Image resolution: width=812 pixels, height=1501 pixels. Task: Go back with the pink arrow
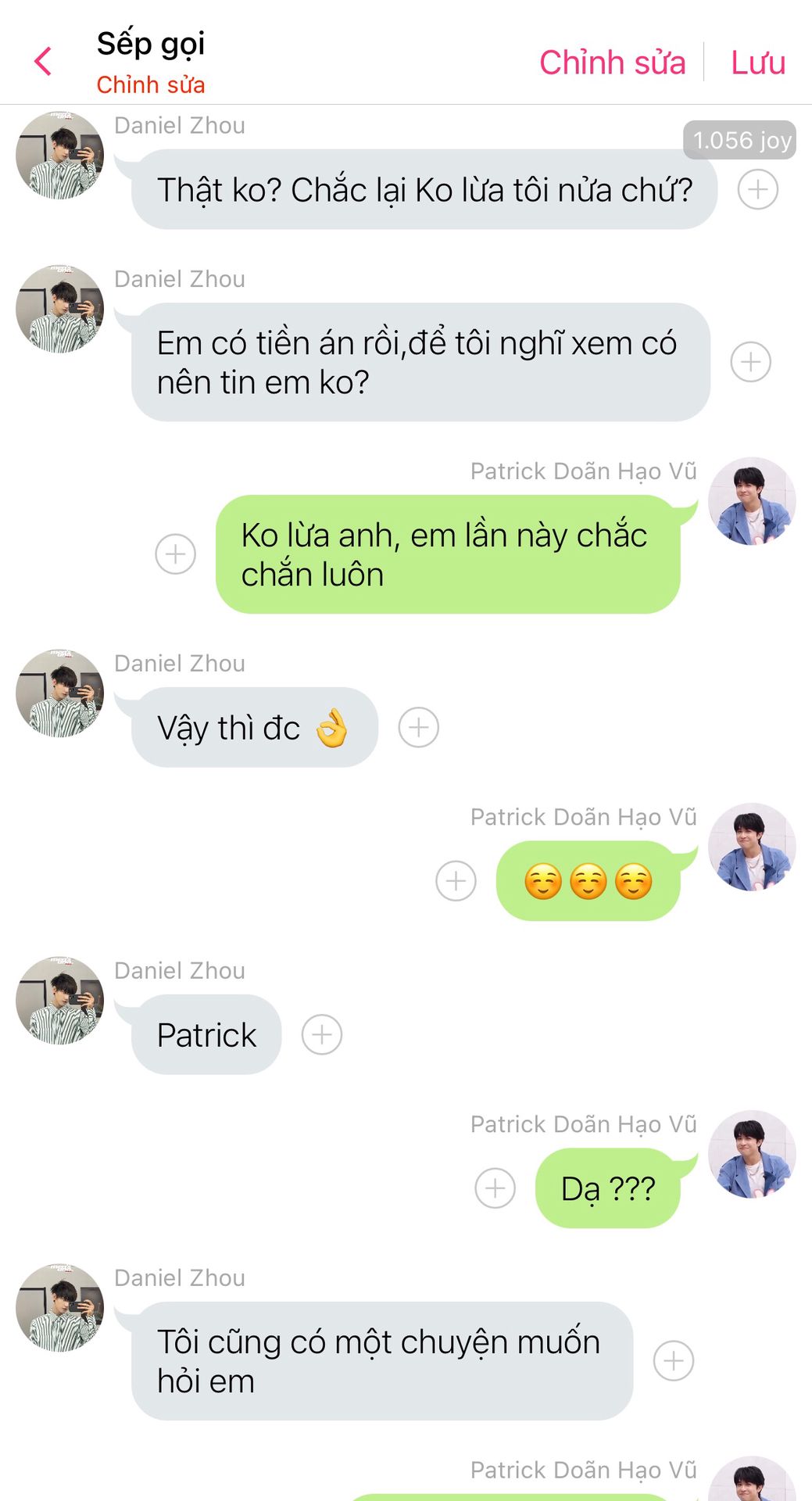(x=44, y=61)
